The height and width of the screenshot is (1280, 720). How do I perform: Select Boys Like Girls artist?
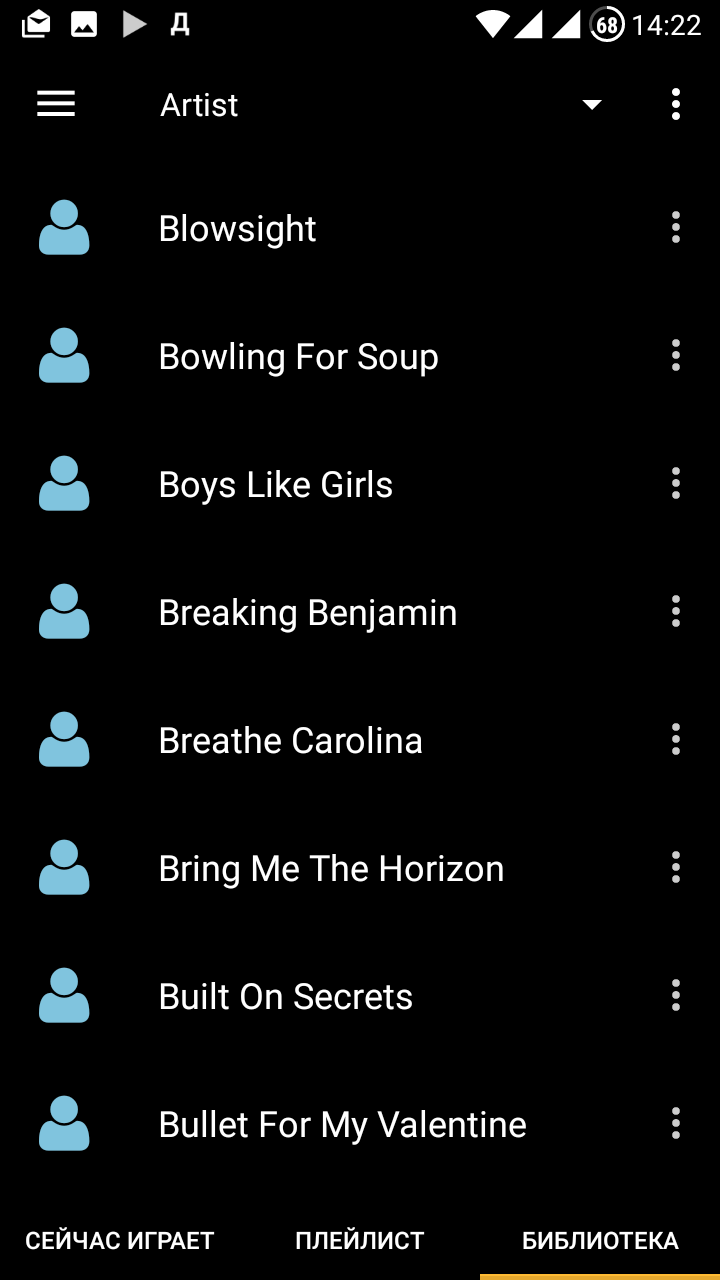point(360,484)
